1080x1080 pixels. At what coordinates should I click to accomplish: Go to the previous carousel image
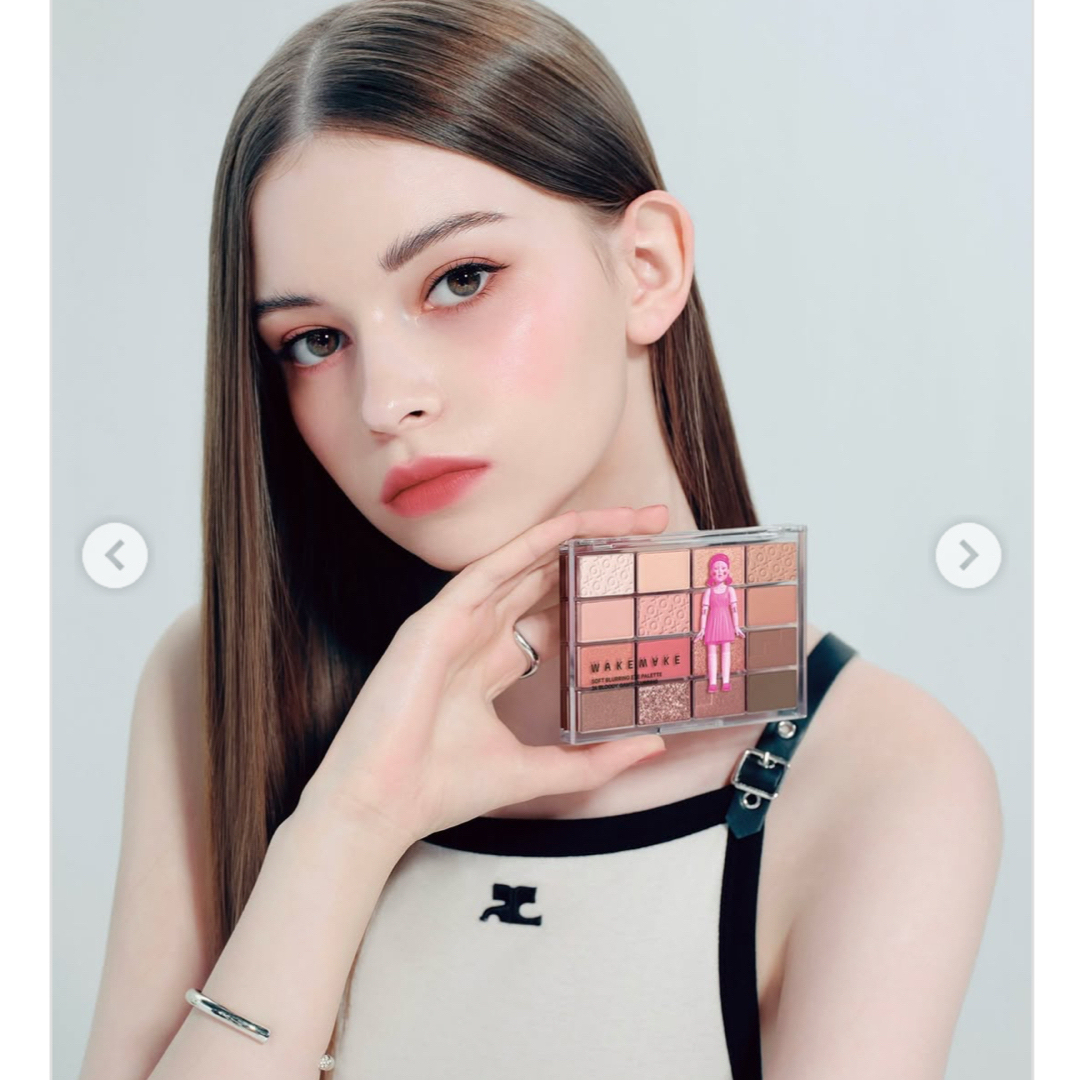[x=115, y=555]
